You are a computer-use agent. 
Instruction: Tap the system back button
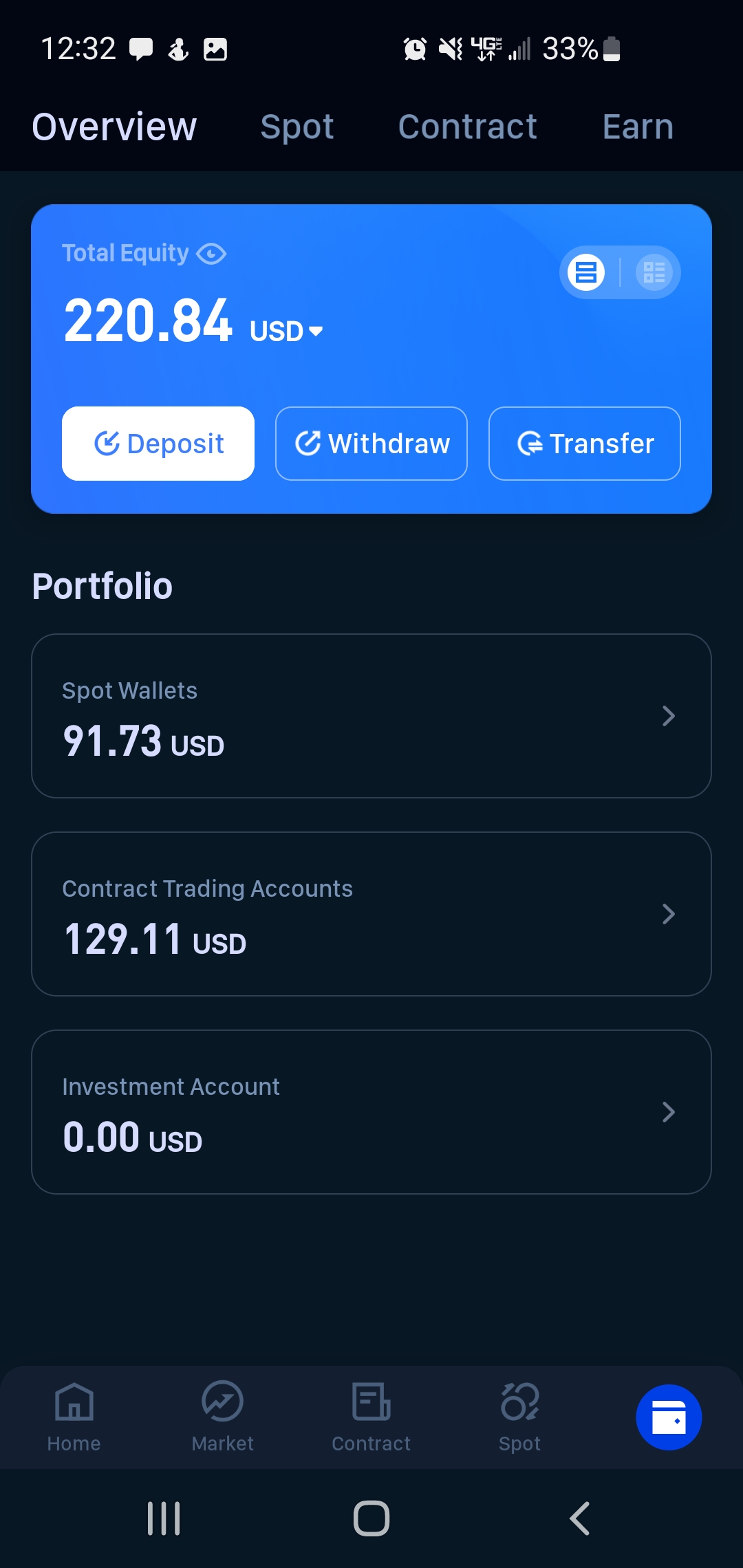tap(580, 1518)
